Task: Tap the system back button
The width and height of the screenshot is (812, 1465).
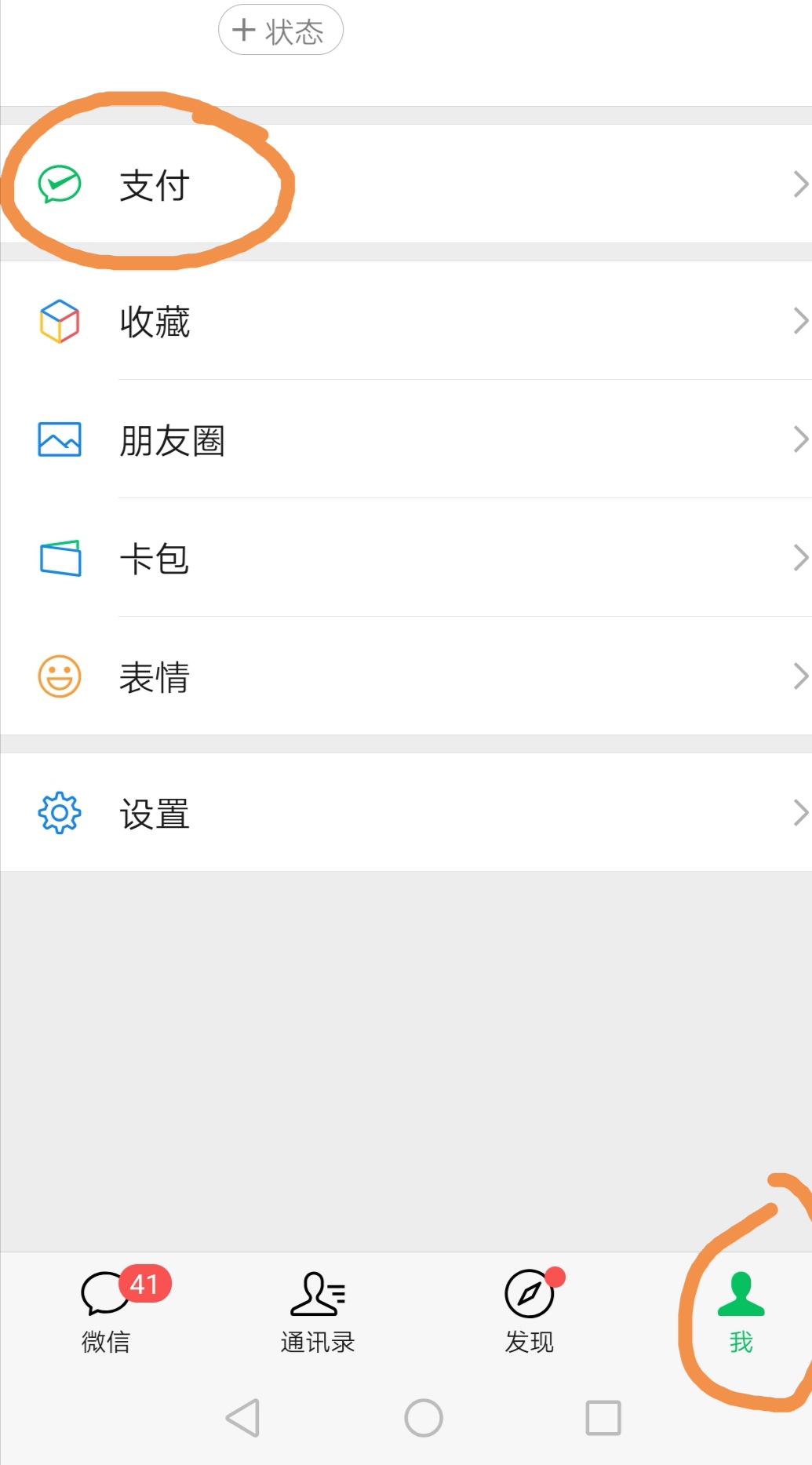Action: 243,1418
